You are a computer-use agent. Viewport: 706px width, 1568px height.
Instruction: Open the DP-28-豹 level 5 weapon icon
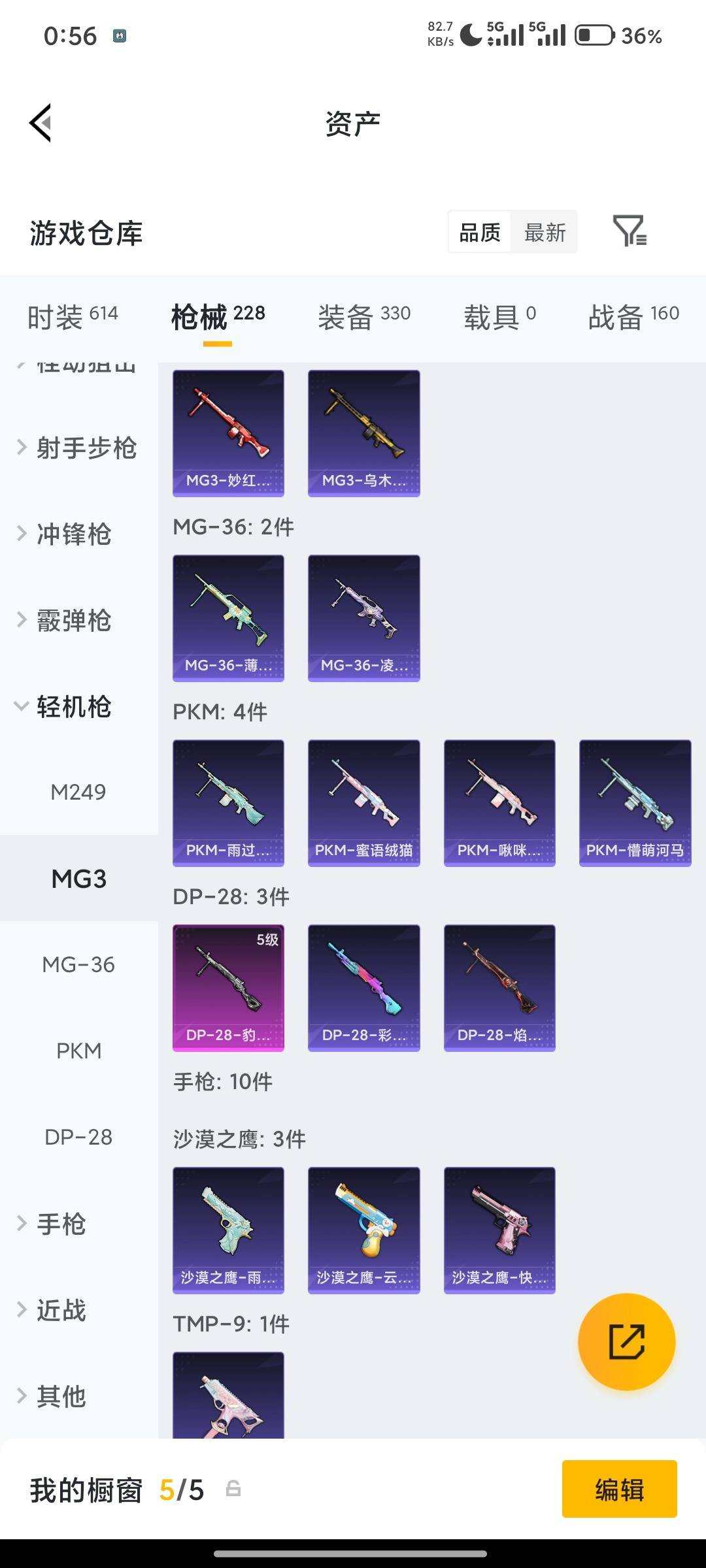[x=228, y=987]
